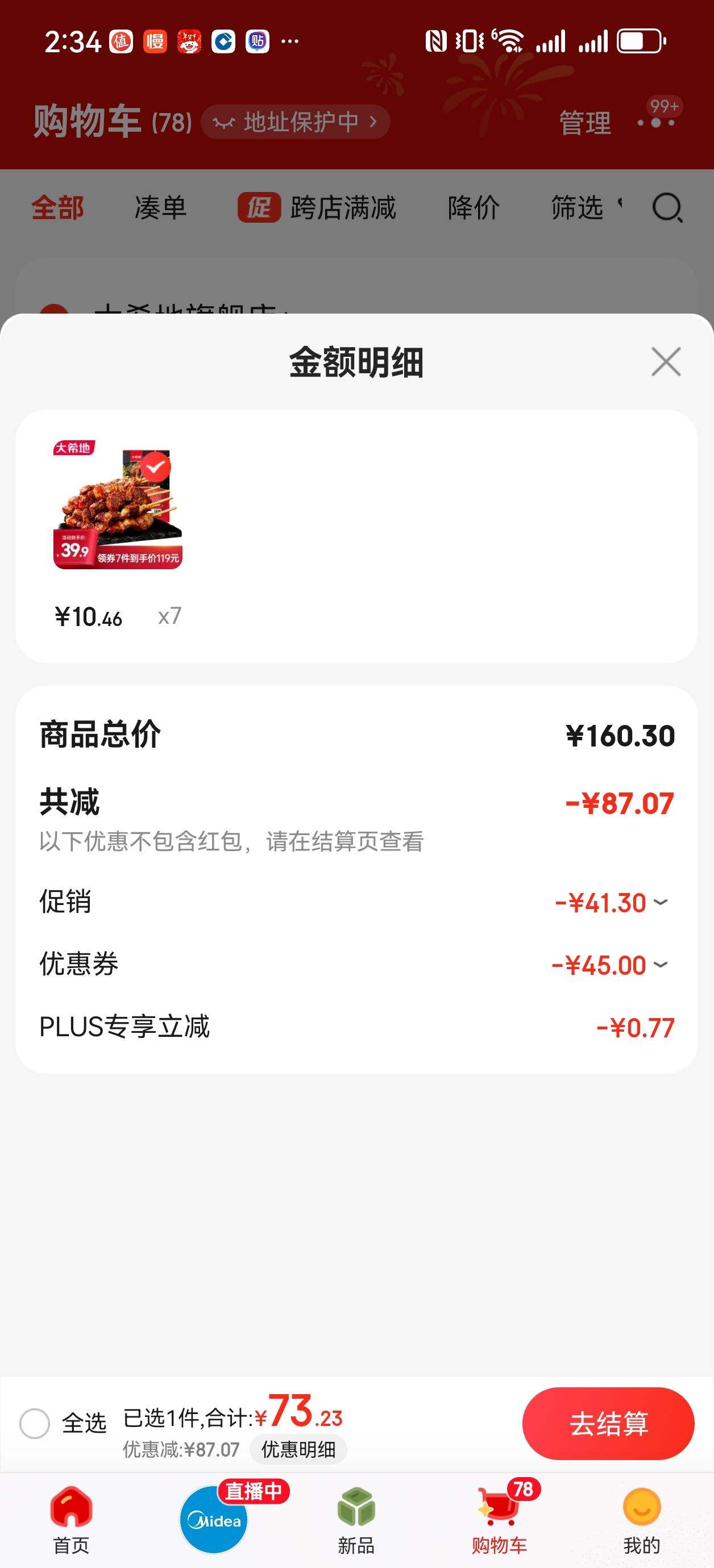The width and height of the screenshot is (714, 1568).
Task: Open the 我的 profile icon
Action: pos(641,1508)
